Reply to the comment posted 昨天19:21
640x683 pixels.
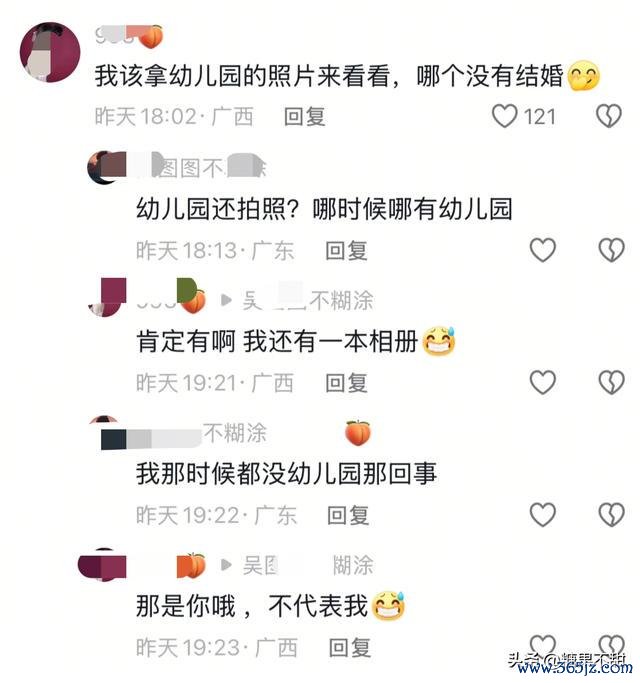click(347, 382)
